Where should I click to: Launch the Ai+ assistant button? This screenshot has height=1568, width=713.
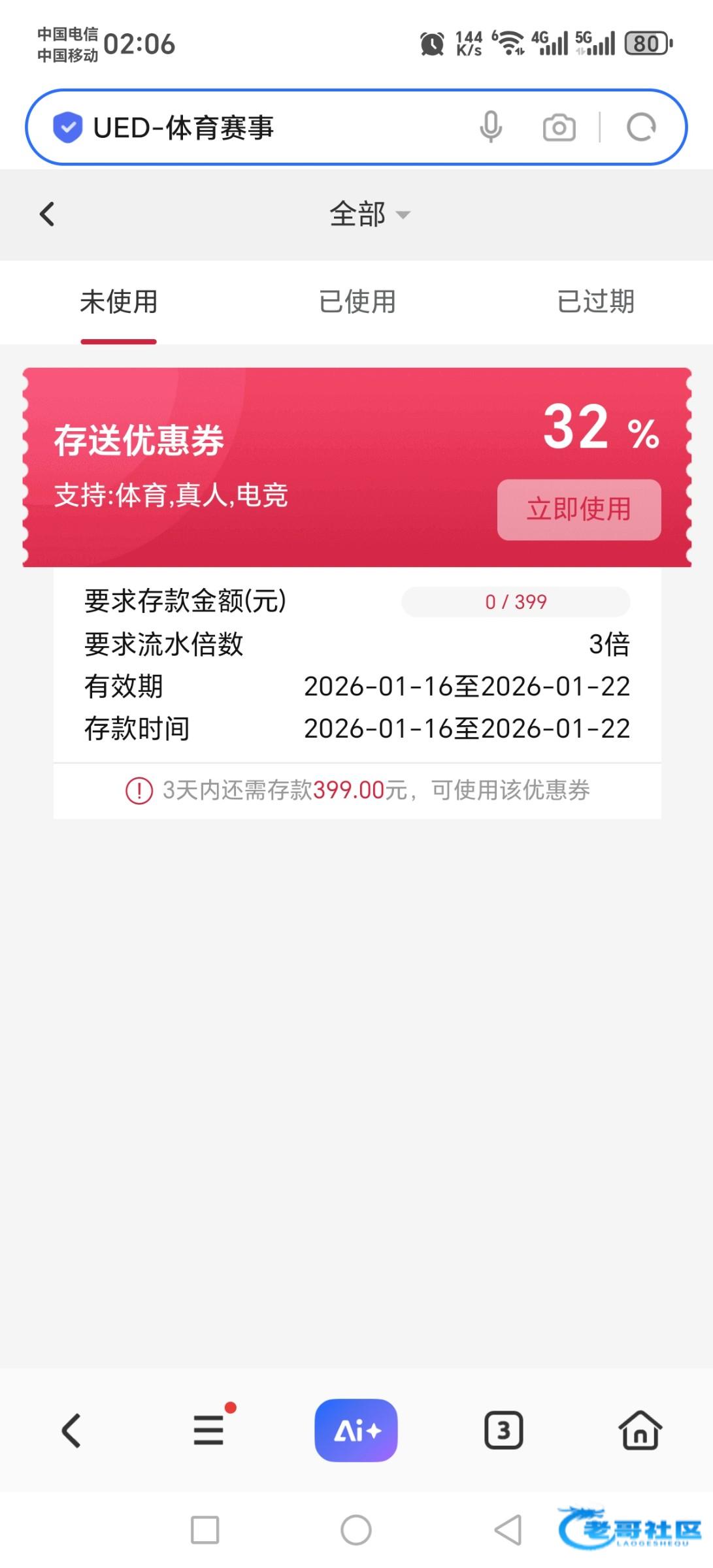click(x=356, y=1430)
